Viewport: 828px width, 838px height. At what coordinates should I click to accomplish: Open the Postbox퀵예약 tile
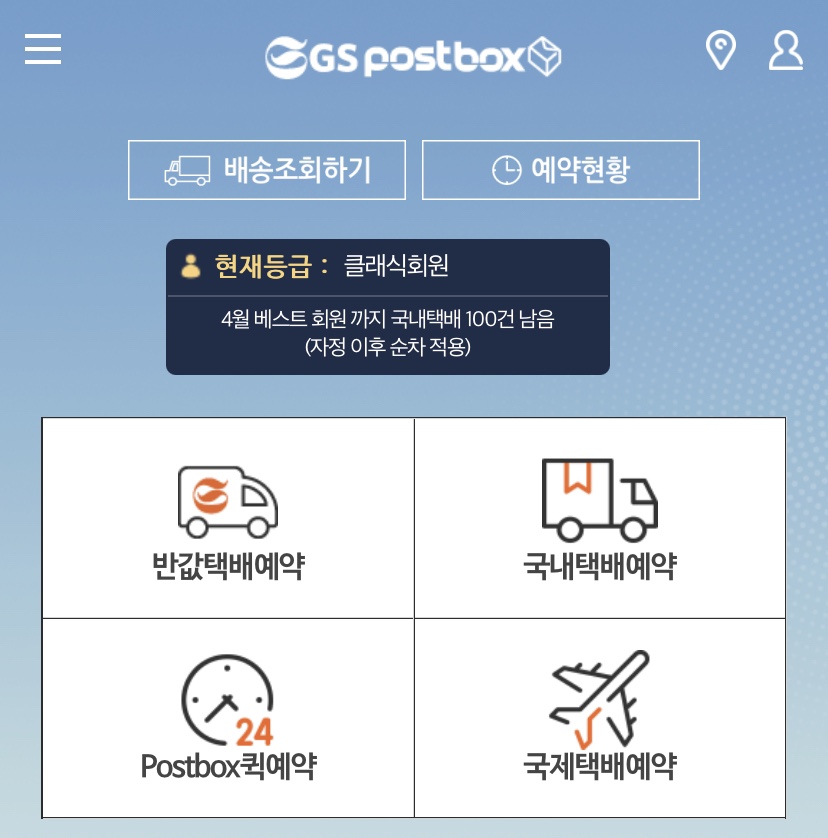[x=227, y=717]
